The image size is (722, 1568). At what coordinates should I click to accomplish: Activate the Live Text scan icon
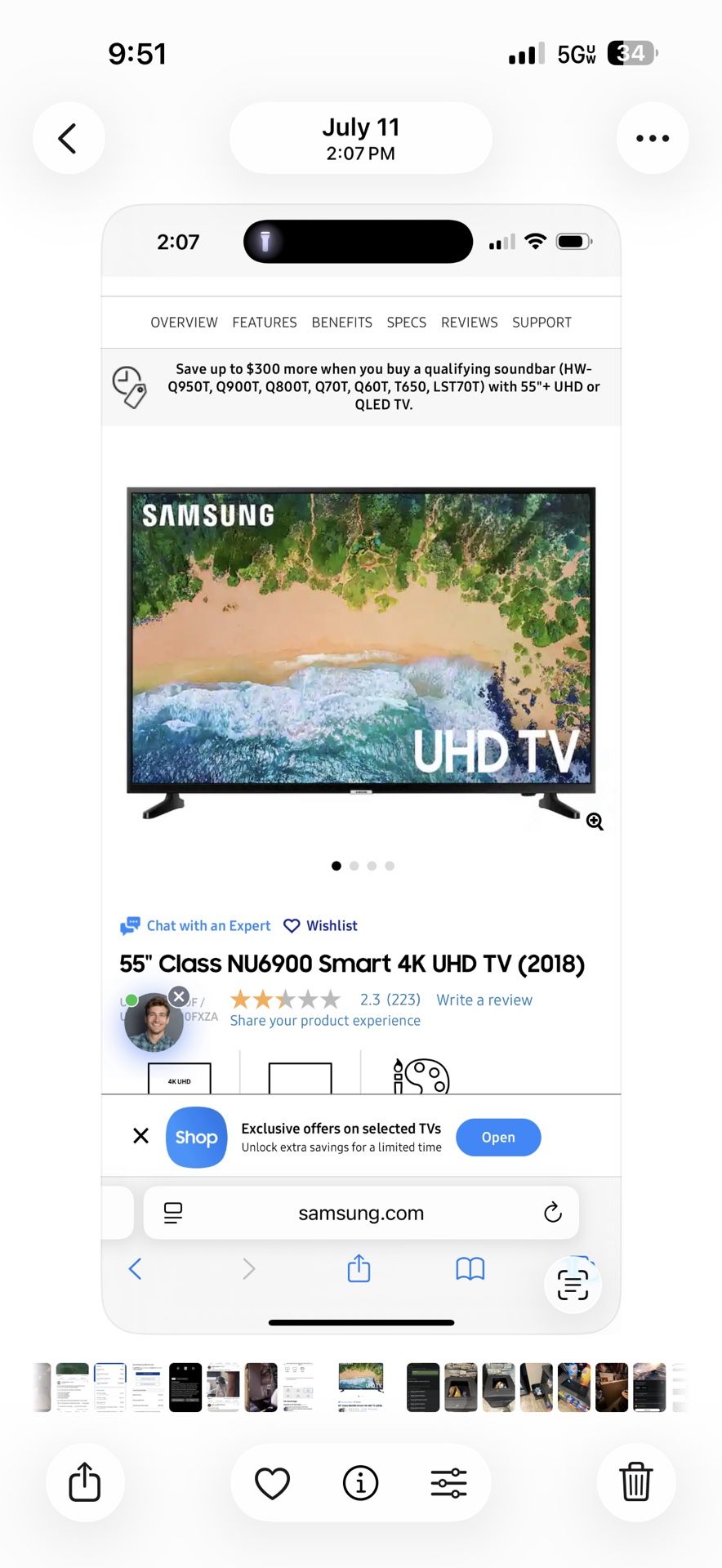(x=573, y=1285)
